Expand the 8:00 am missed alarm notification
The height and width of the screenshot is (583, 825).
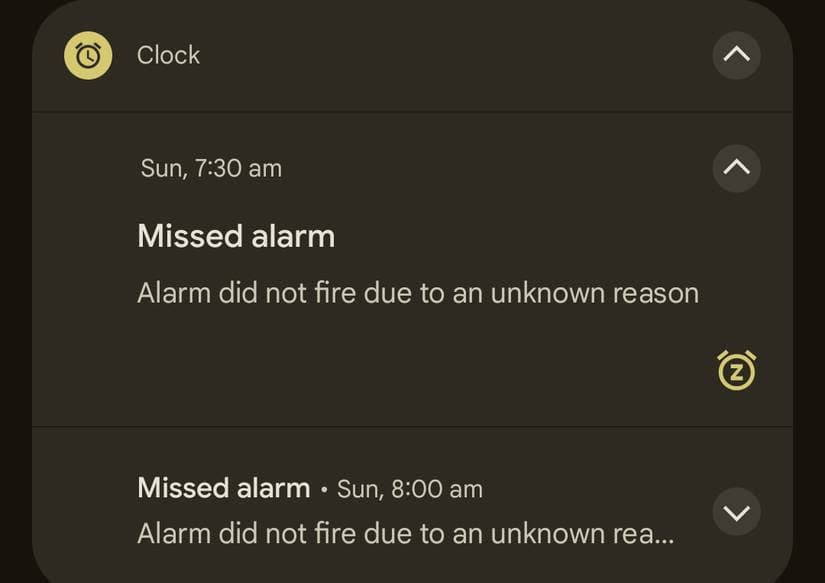736,513
